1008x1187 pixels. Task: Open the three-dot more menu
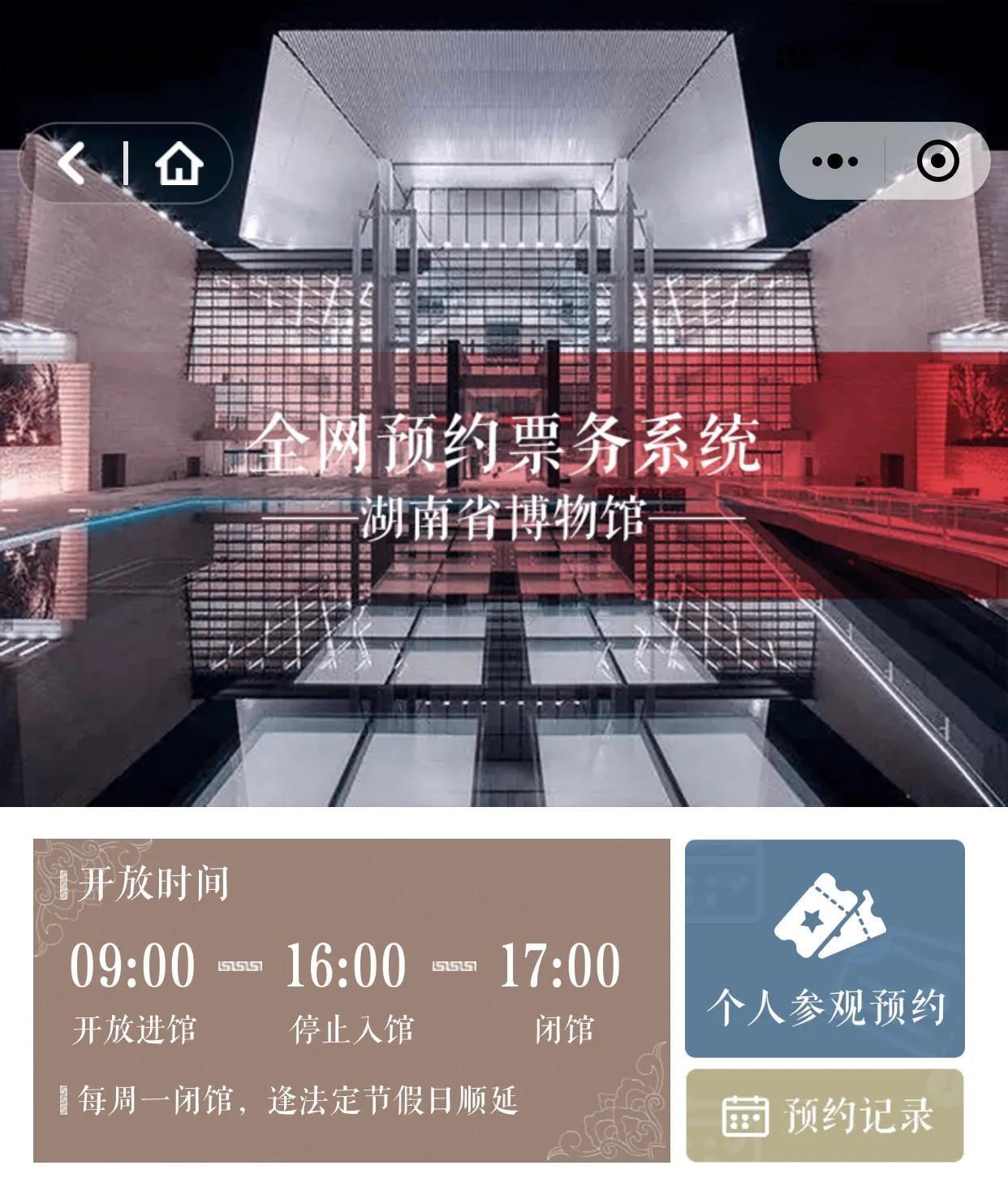pyautogui.click(x=834, y=161)
